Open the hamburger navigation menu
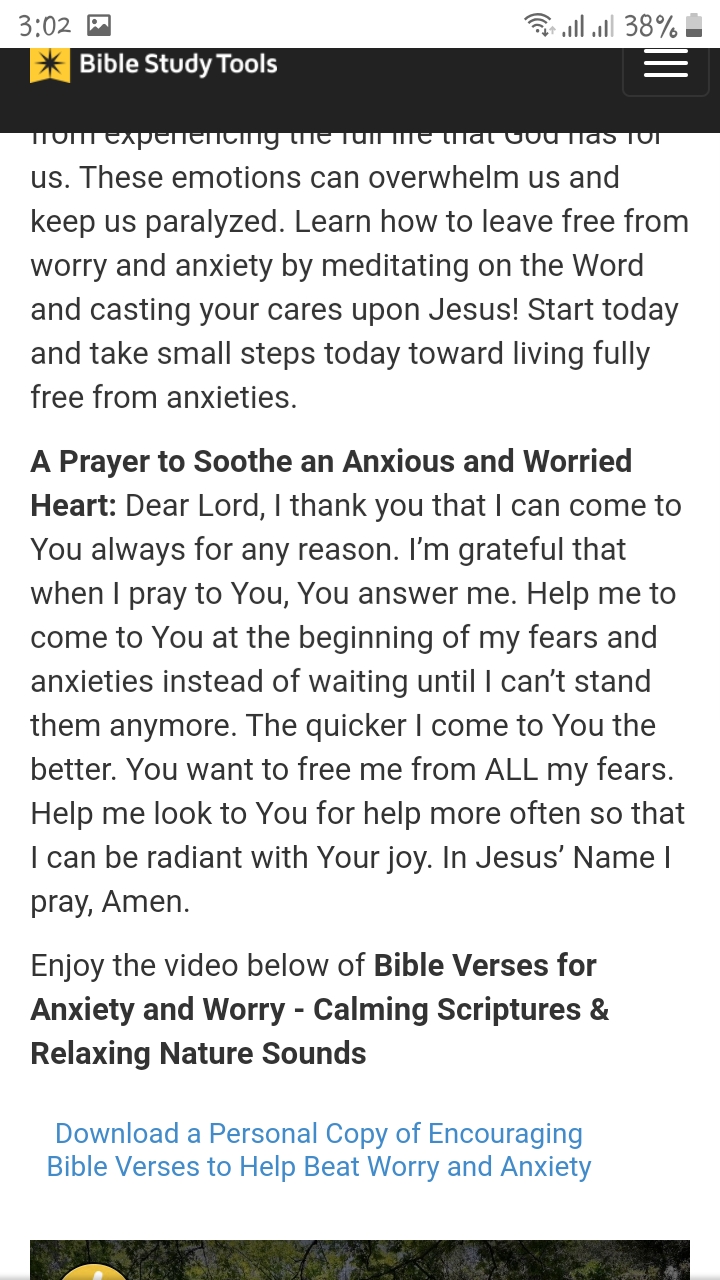This screenshot has width=720, height=1280. coord(665,66)
